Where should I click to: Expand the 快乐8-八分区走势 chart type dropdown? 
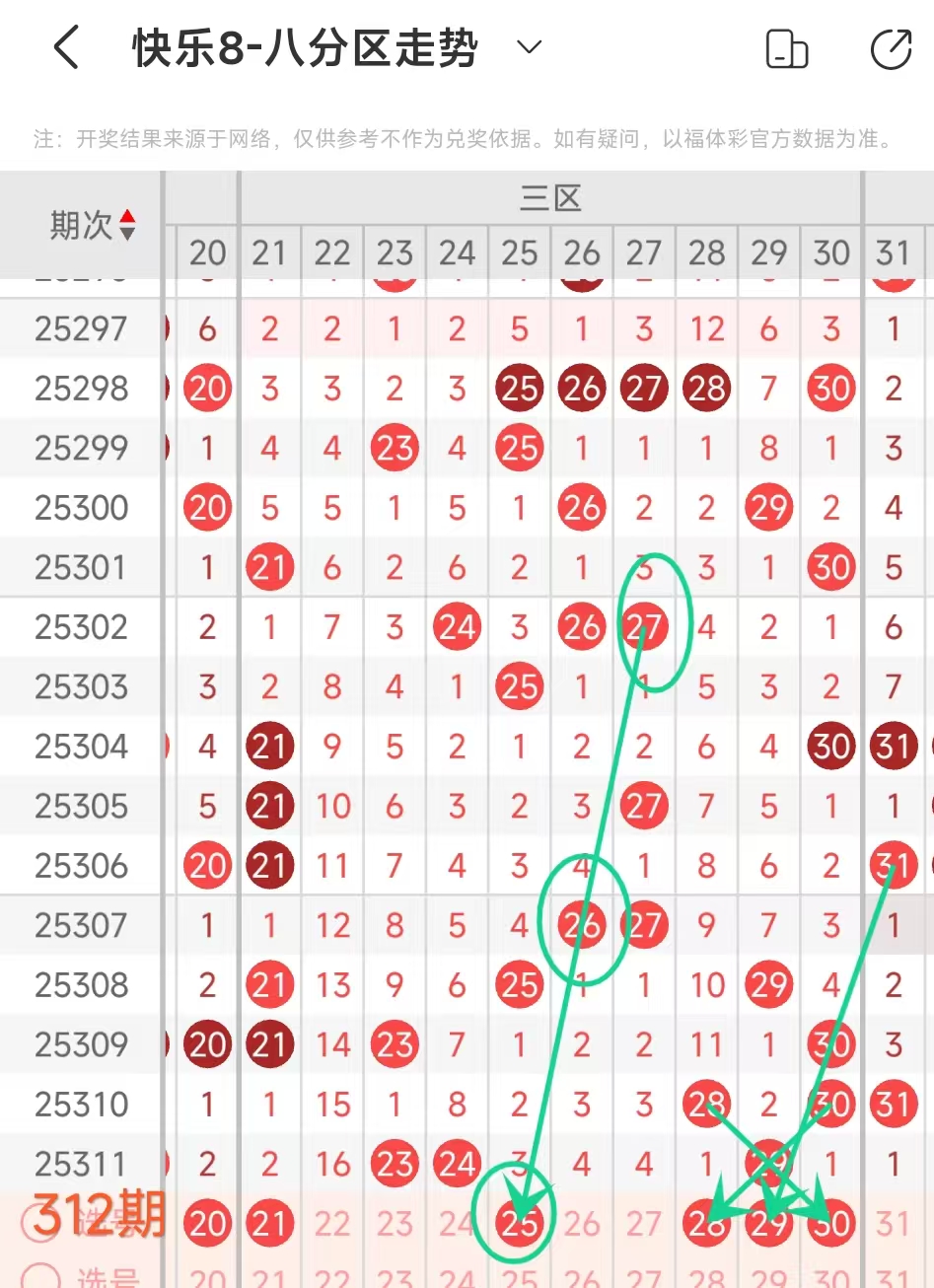tap(530, 47)
